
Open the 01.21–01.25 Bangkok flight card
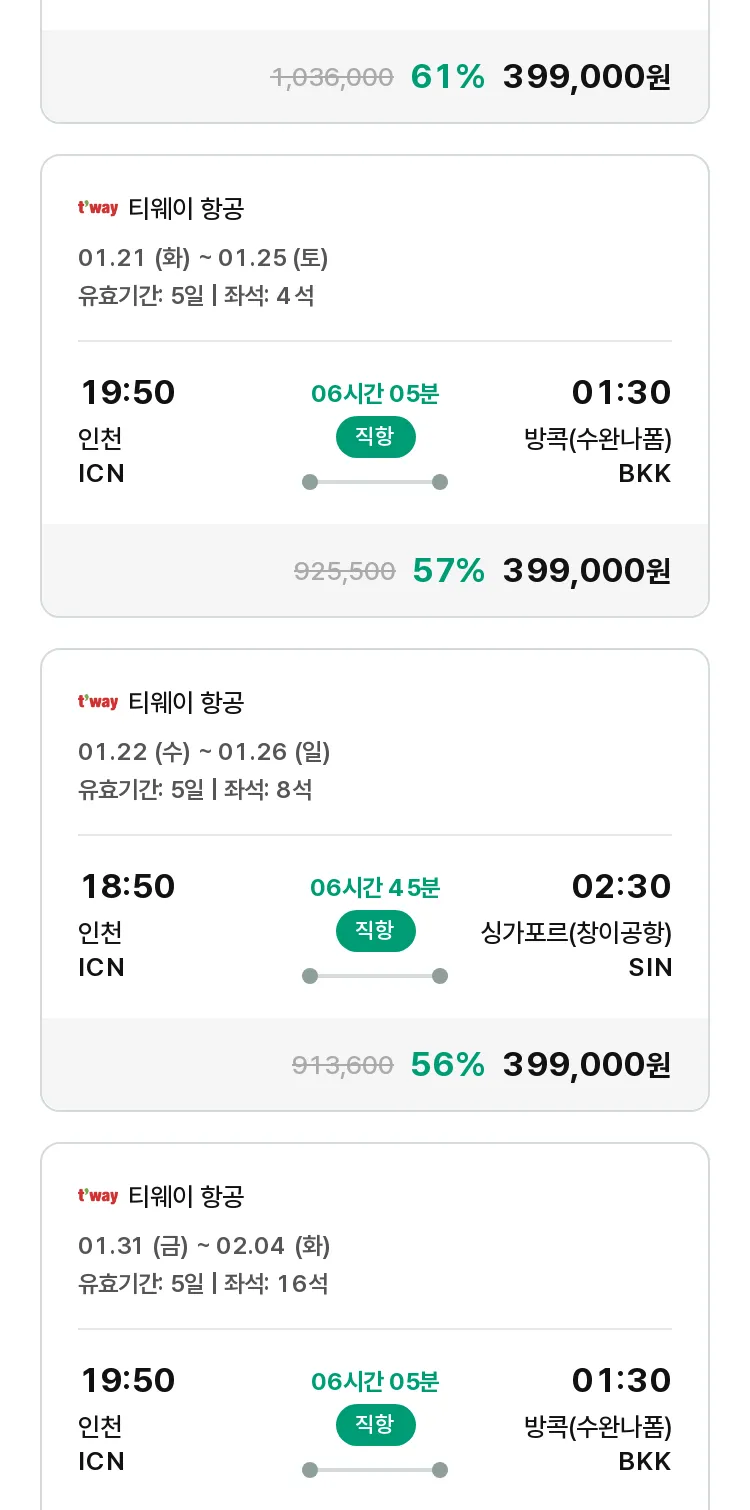[375, 386]
